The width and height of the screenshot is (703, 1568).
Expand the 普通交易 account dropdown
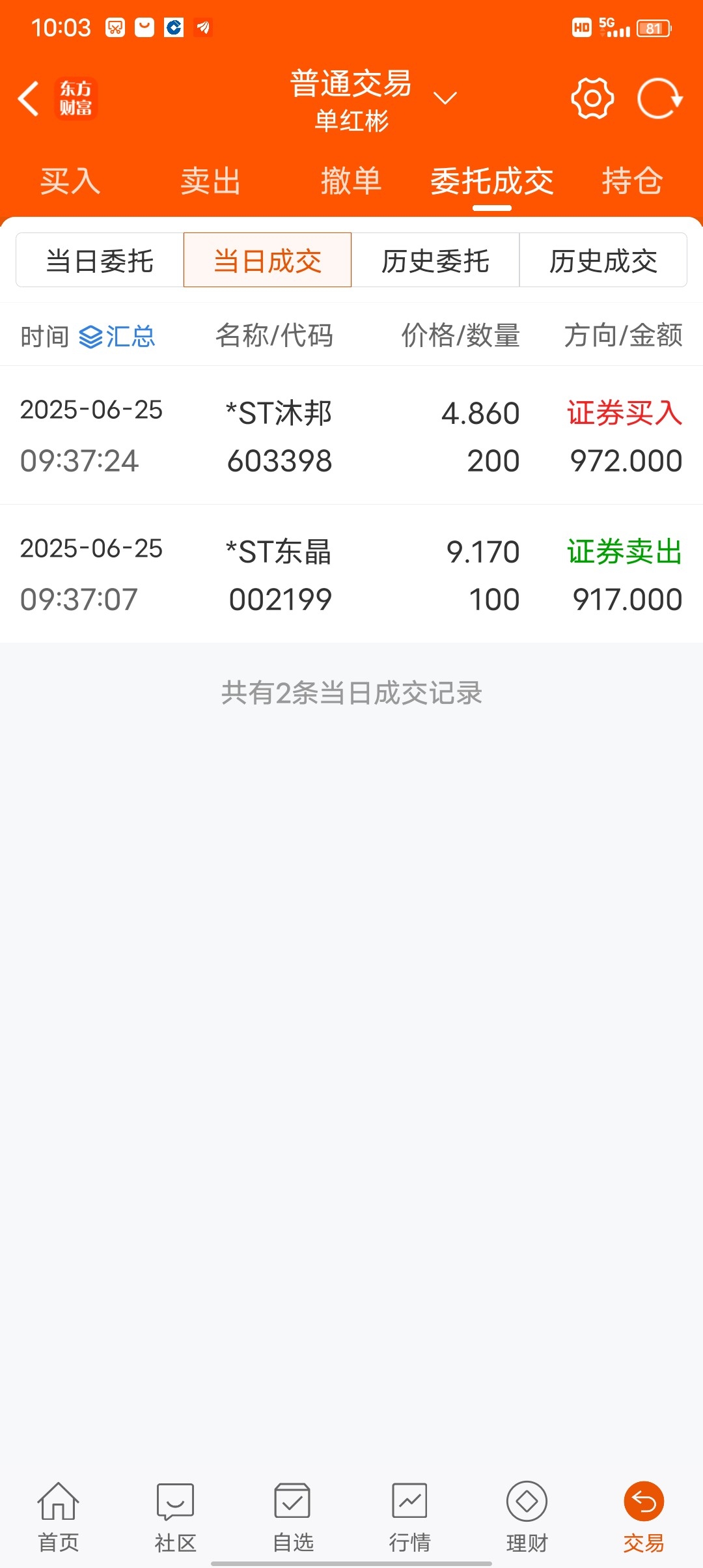click(x=445, y=98)
